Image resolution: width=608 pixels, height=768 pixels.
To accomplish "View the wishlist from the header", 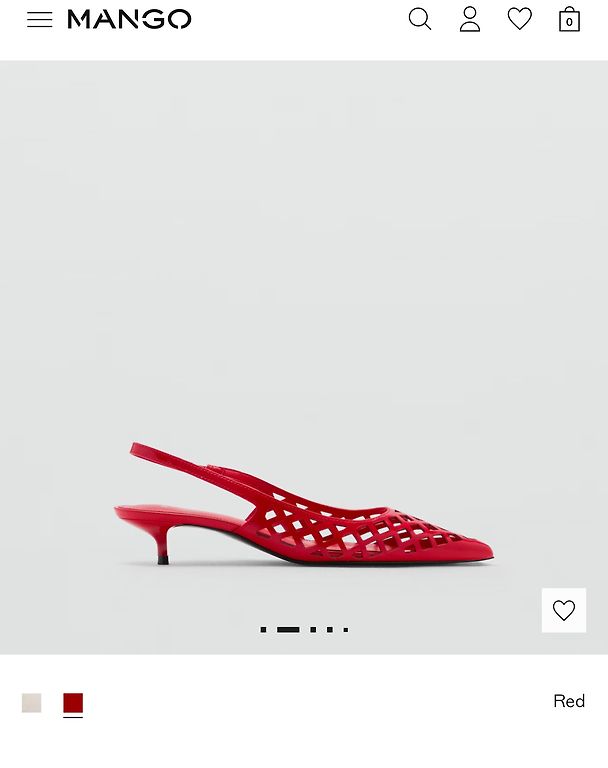I will [x=520, y=19].
